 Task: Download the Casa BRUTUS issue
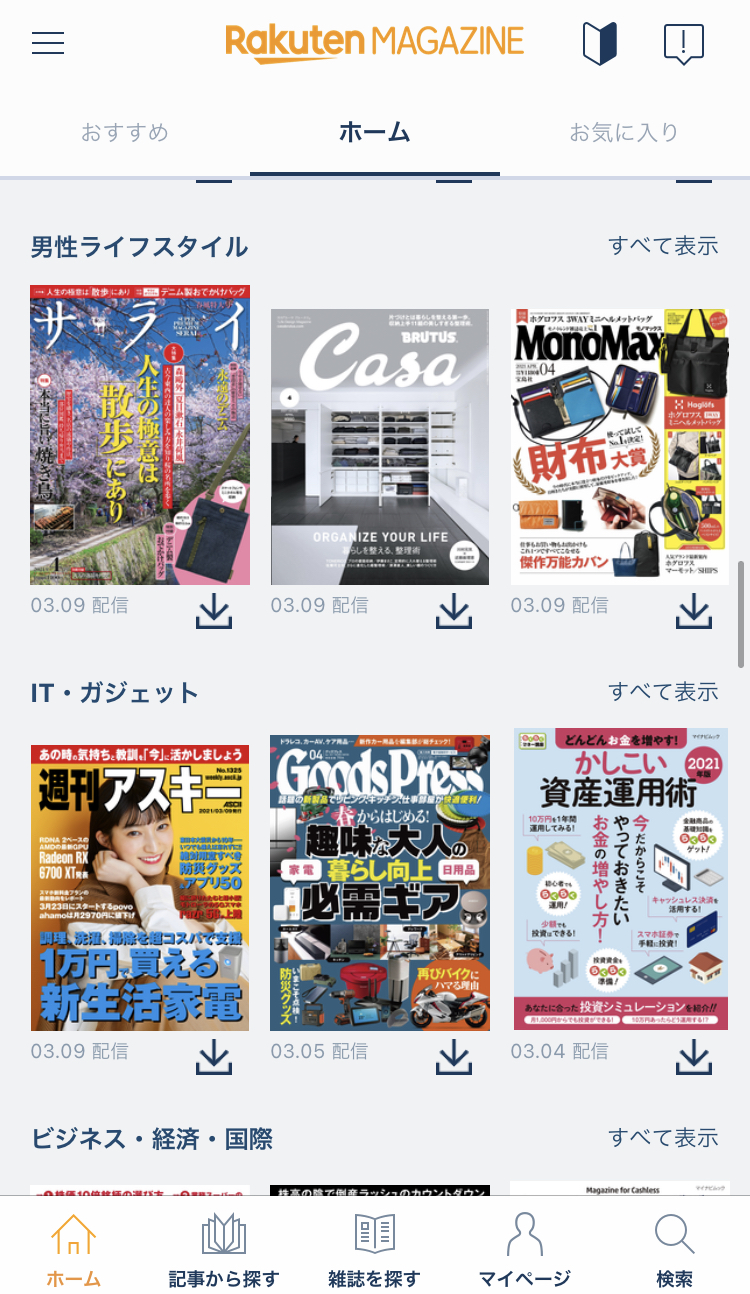click(454, 611)
